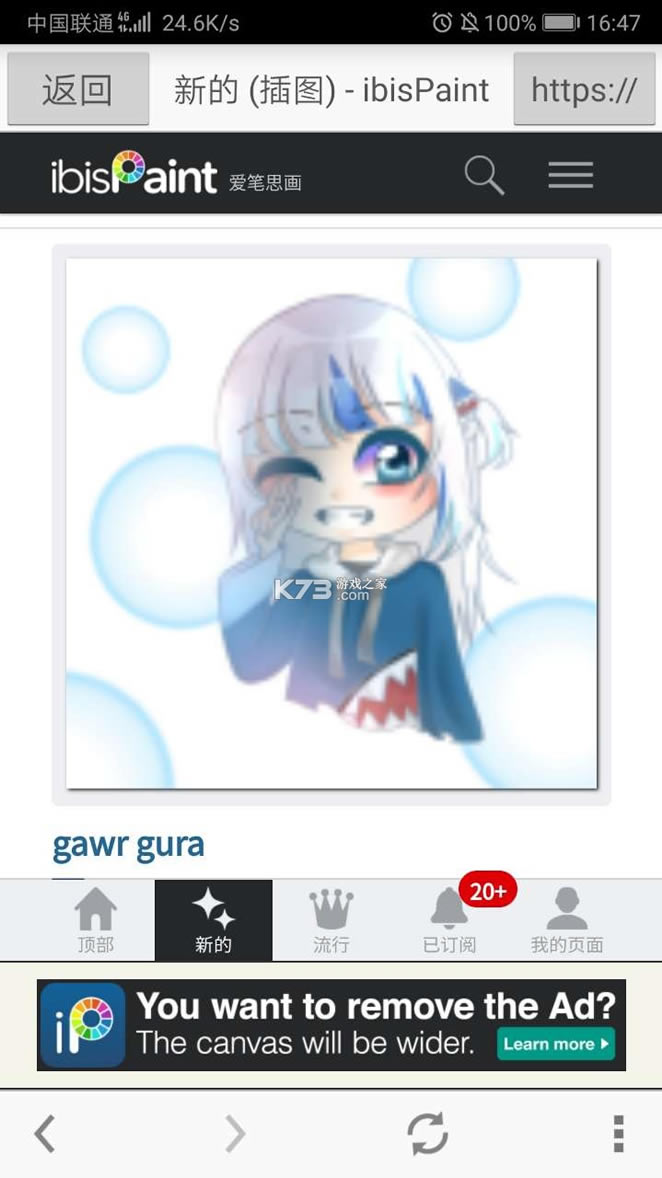Switch to the 我的页面 tab

(566, 920)
